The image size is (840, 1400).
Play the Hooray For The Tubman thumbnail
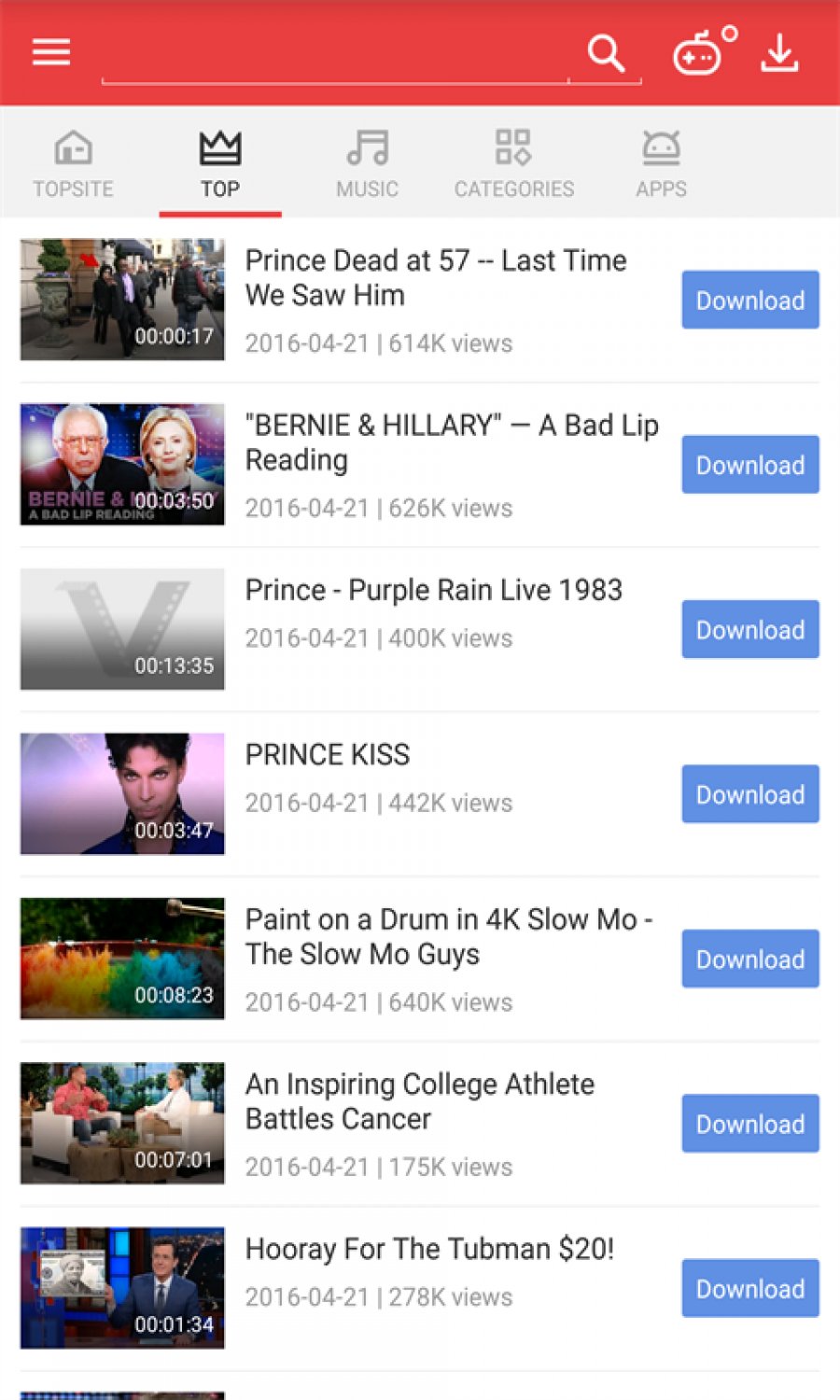122,1288
